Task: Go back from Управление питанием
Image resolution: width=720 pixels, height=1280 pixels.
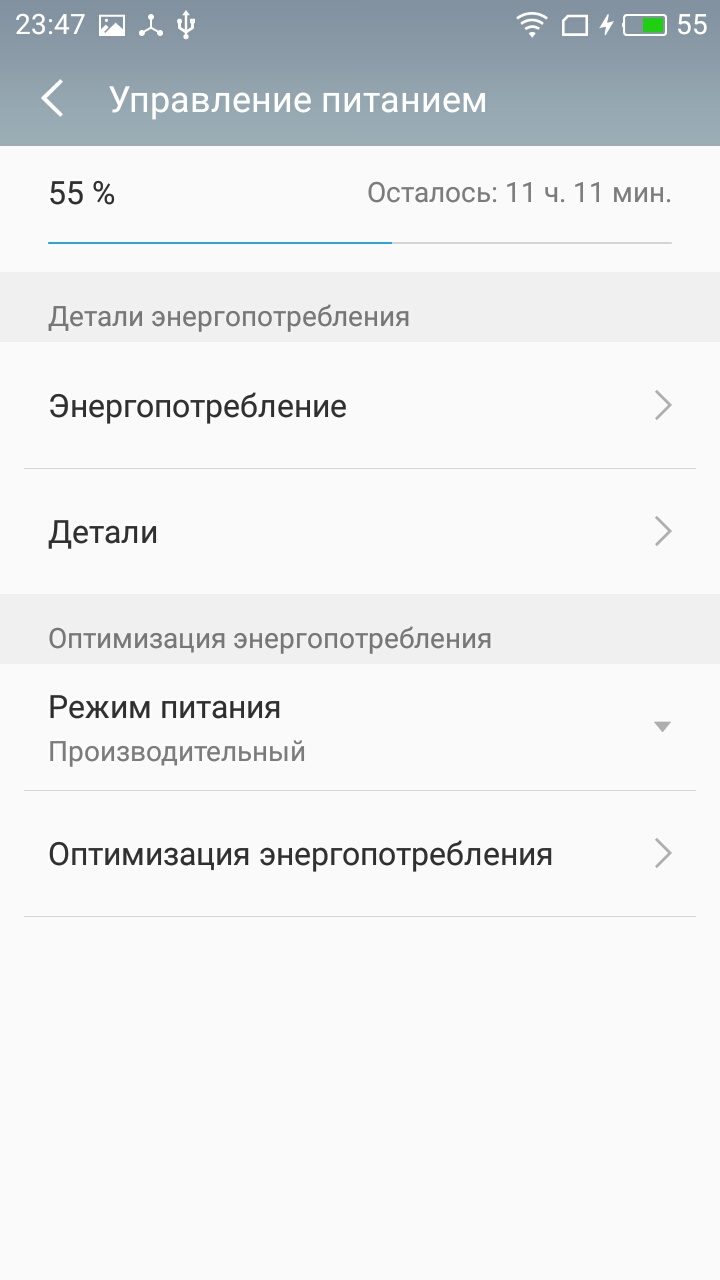Action: (x=52, y=99)
